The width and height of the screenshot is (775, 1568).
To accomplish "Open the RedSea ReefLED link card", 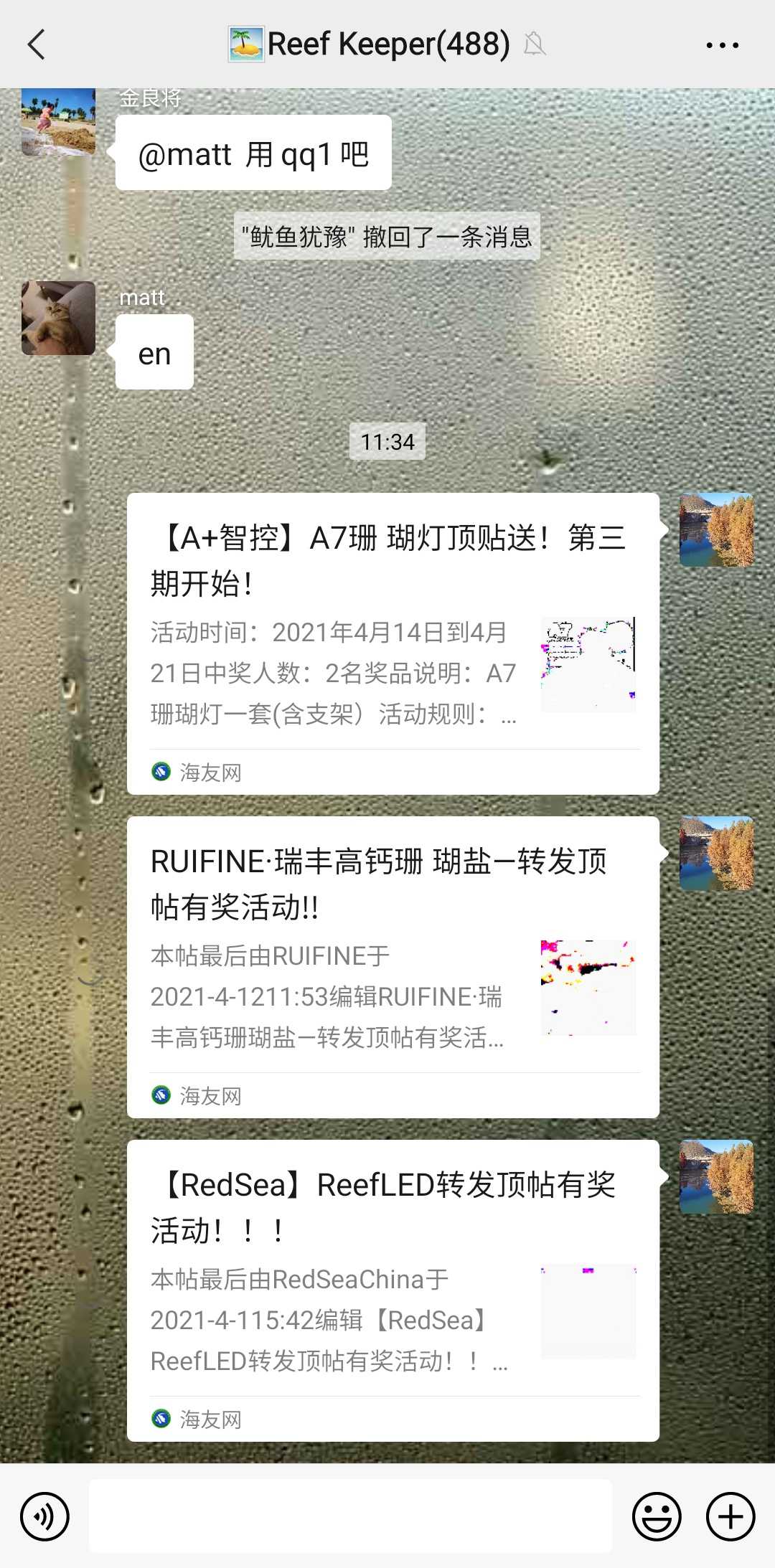I will click(393, 1290).
